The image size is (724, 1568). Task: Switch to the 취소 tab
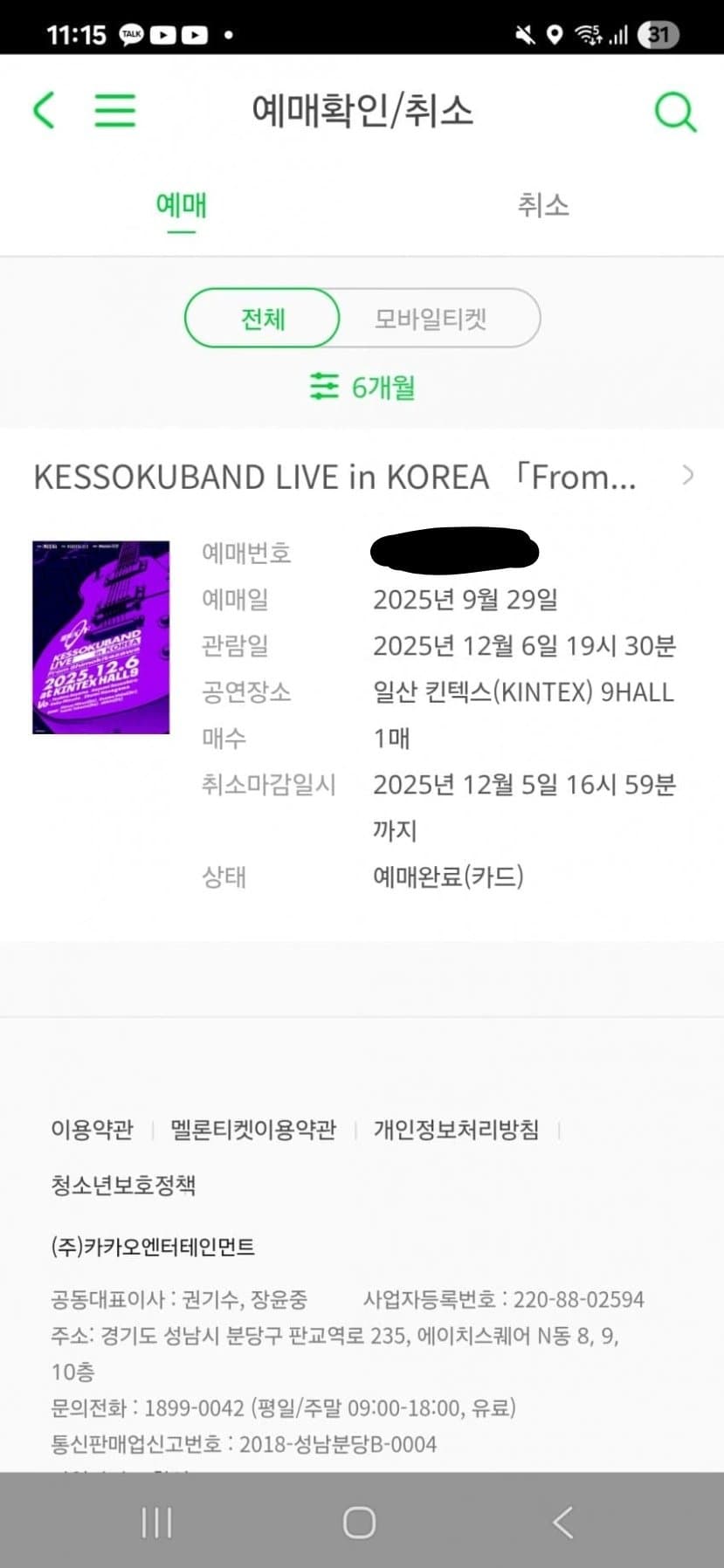coord(542,206)
